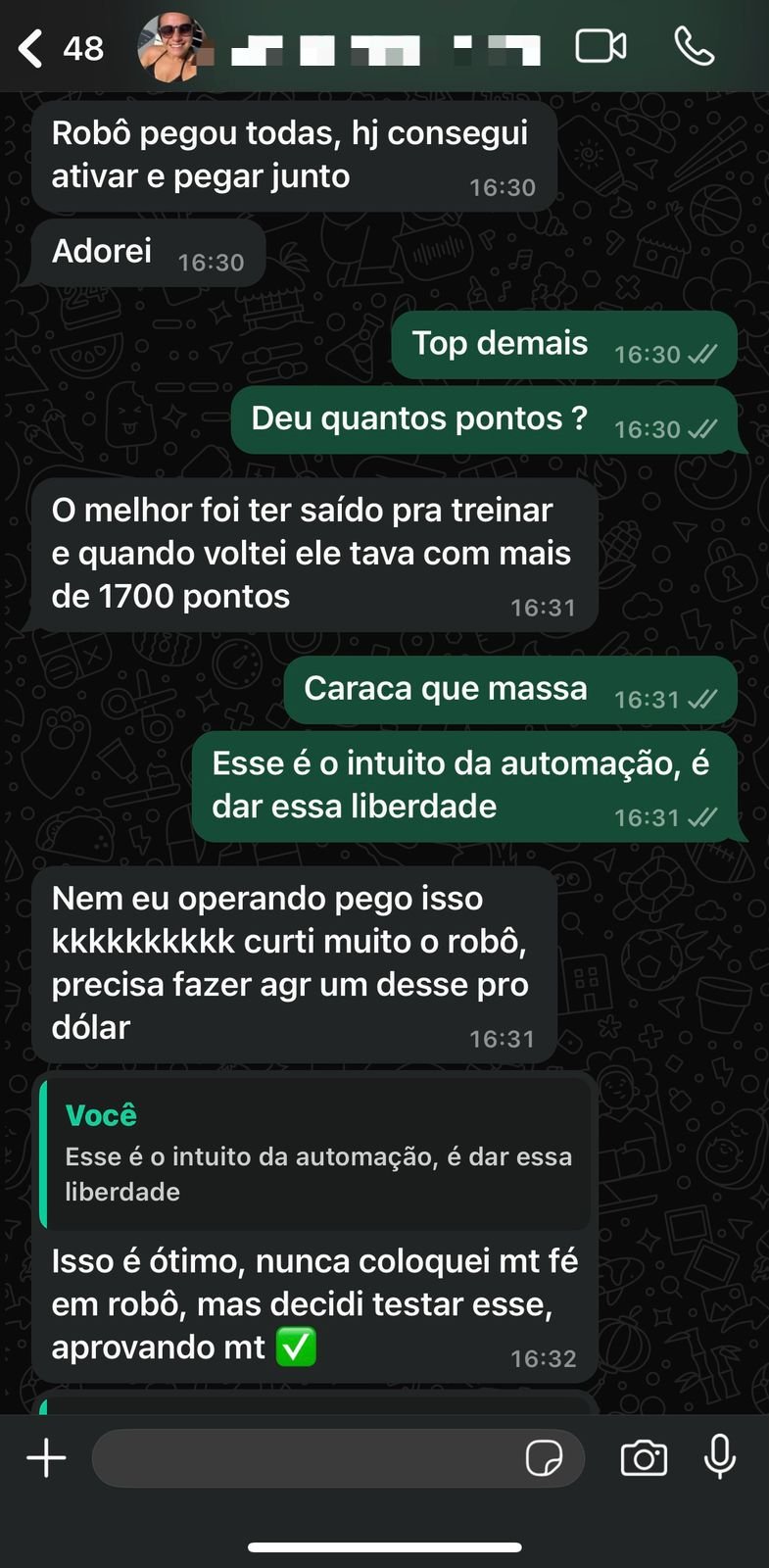
Task: Open the sticker picker
Action: click(x=544, y=1458)
